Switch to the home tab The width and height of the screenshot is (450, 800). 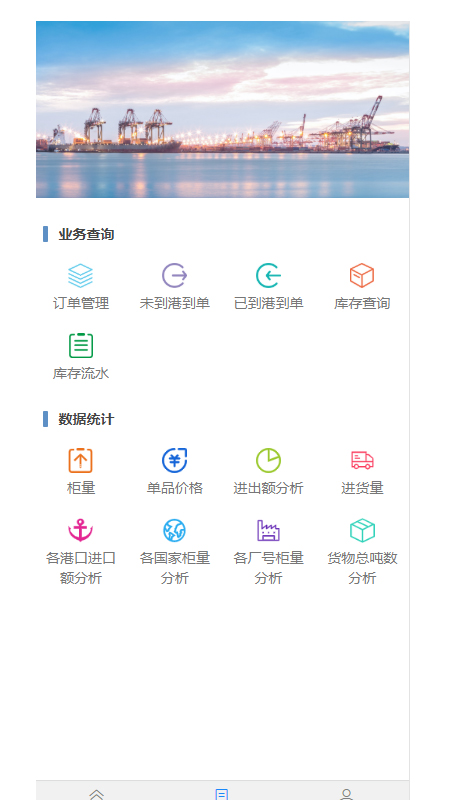96,794
